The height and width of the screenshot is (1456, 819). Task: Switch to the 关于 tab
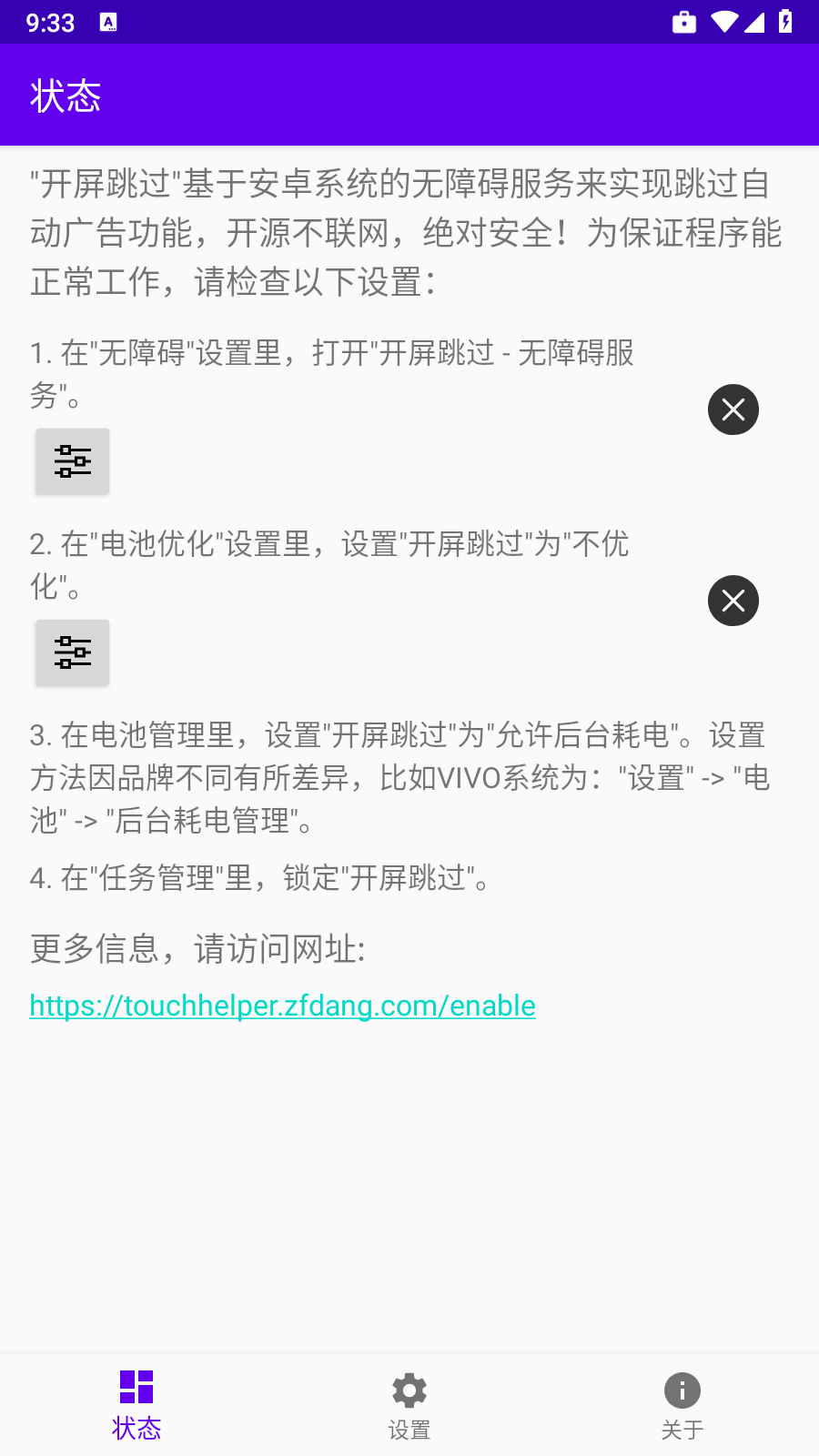pos(682,1404)
